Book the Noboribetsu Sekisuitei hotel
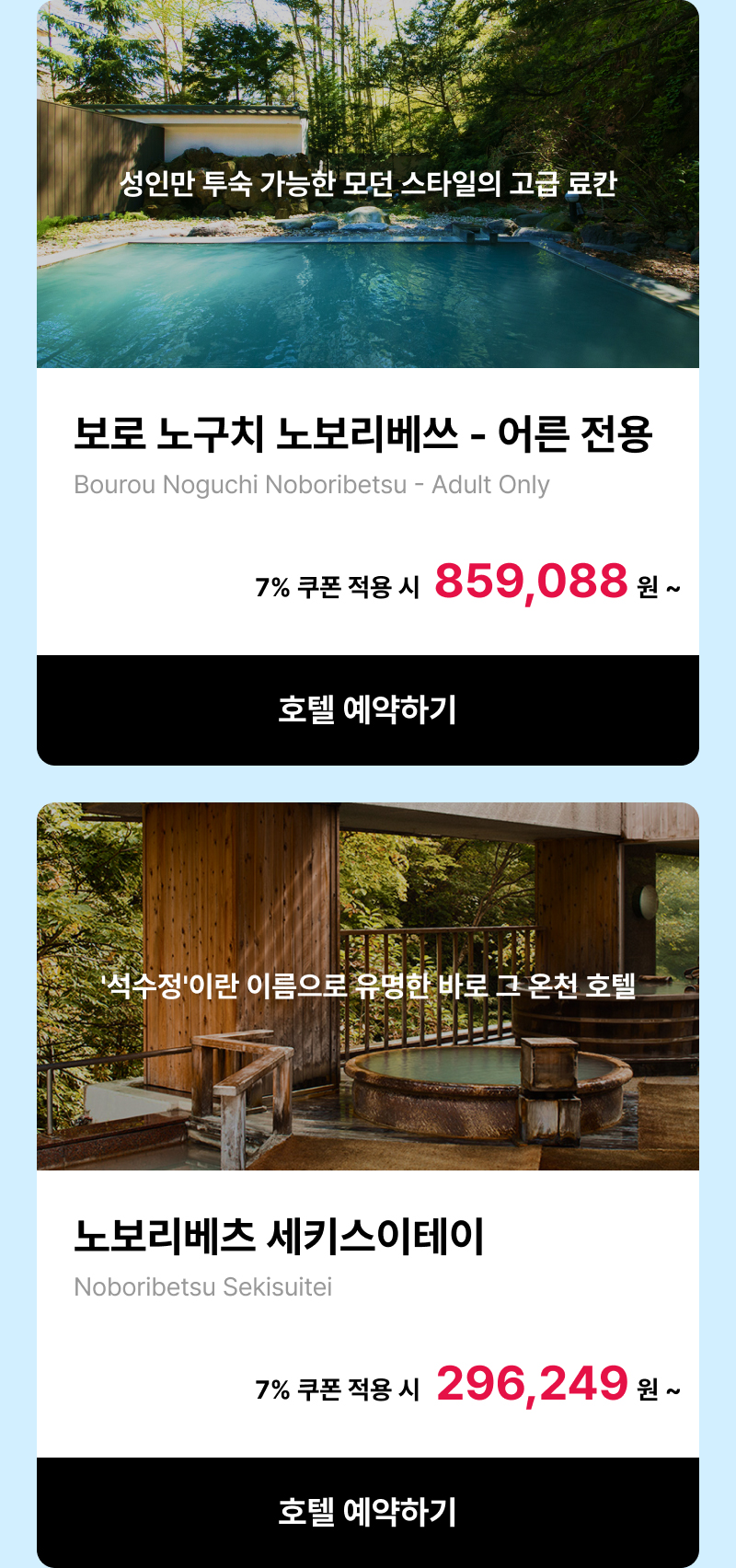This screenshot has height=1568, width=736. (x=368, y=1511)
